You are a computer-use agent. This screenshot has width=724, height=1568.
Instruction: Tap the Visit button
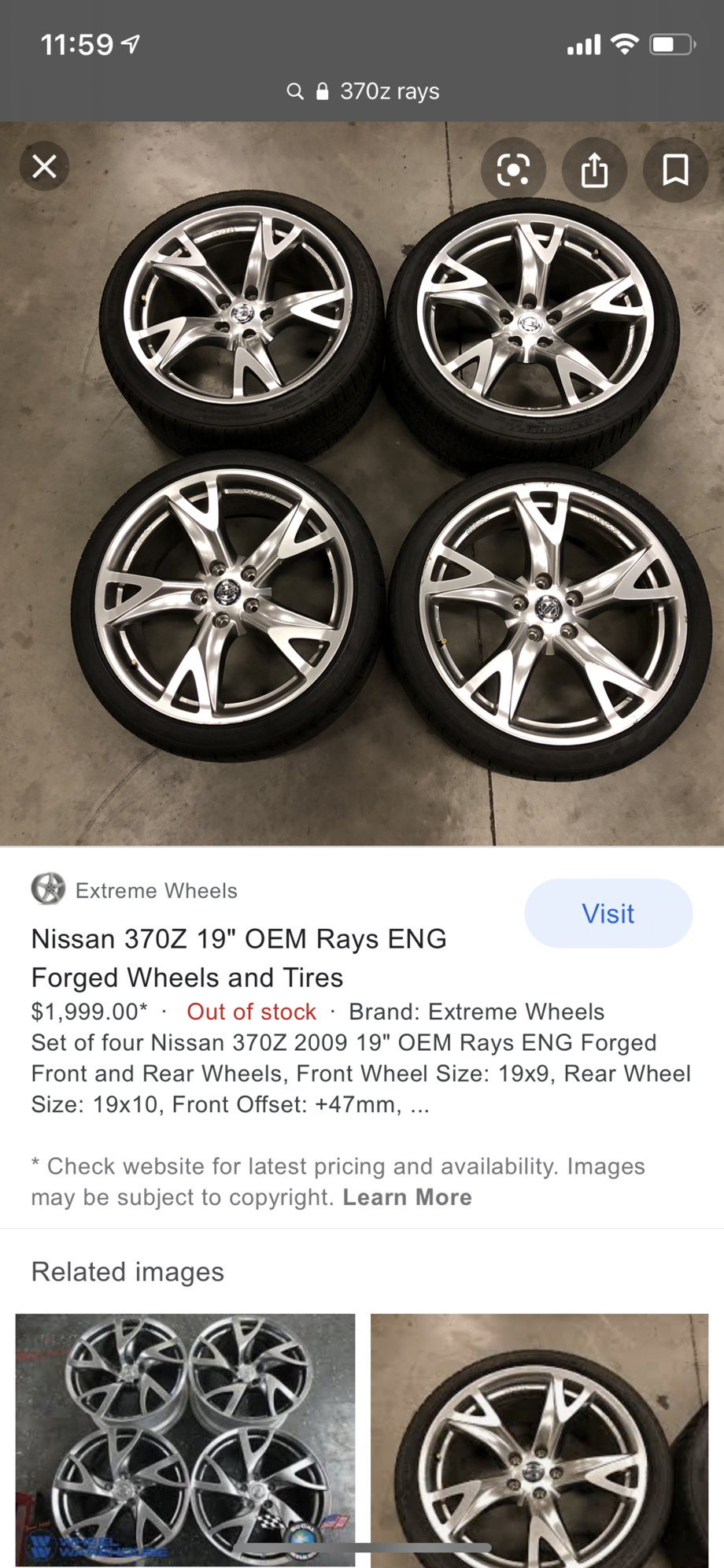(x=608, y=913)
